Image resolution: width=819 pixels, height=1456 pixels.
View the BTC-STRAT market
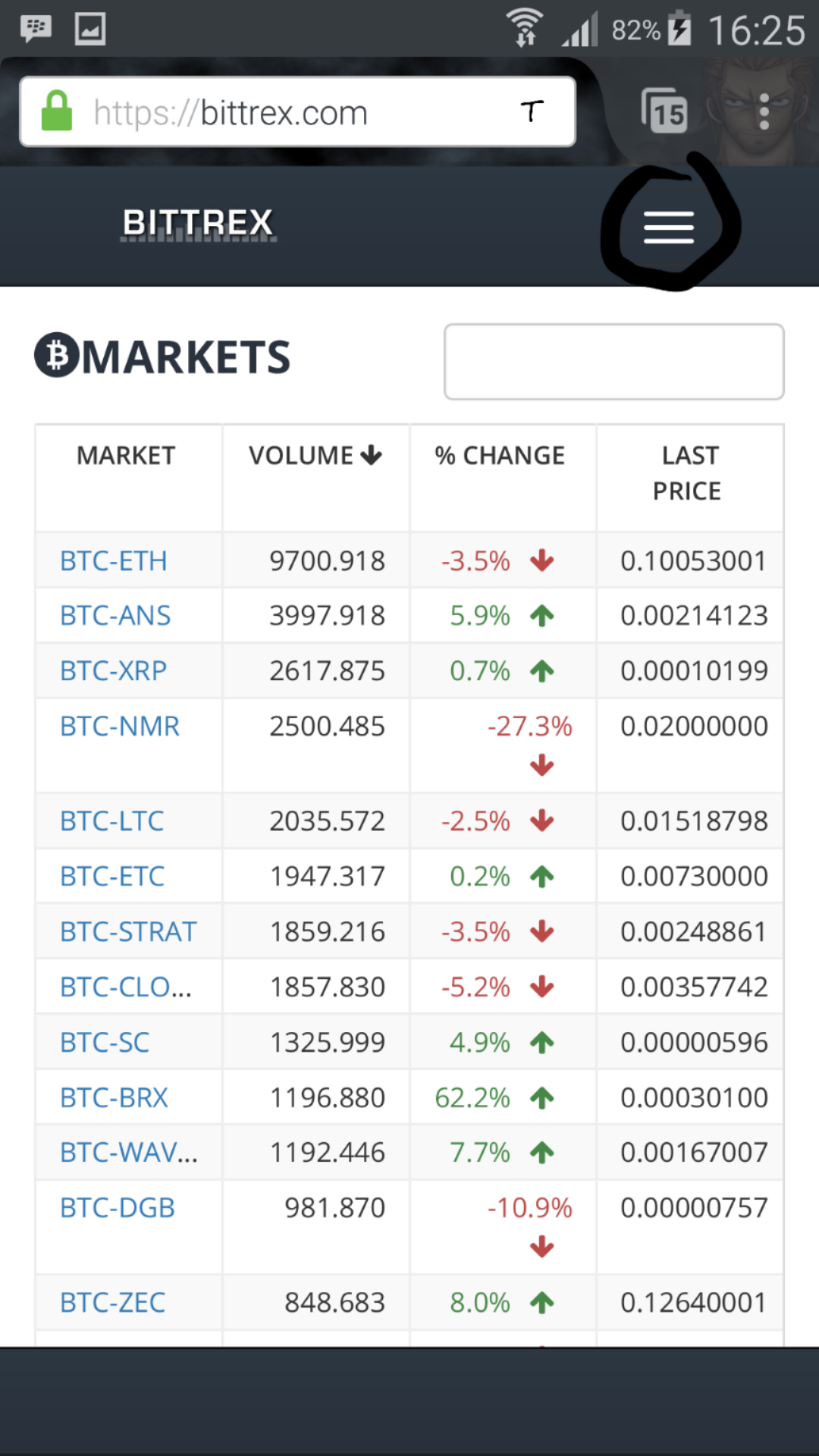[128, 932]
